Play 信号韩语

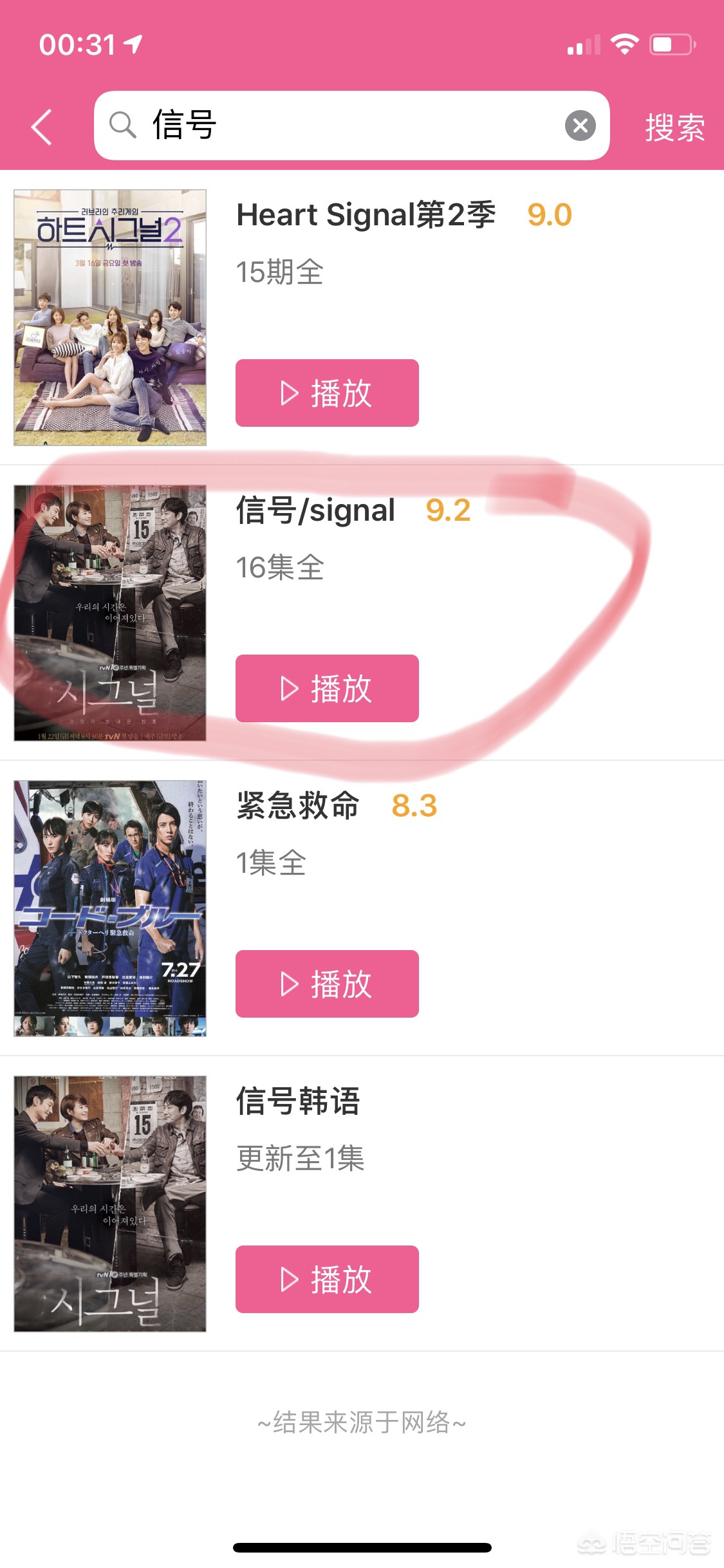click(327, 1279)
